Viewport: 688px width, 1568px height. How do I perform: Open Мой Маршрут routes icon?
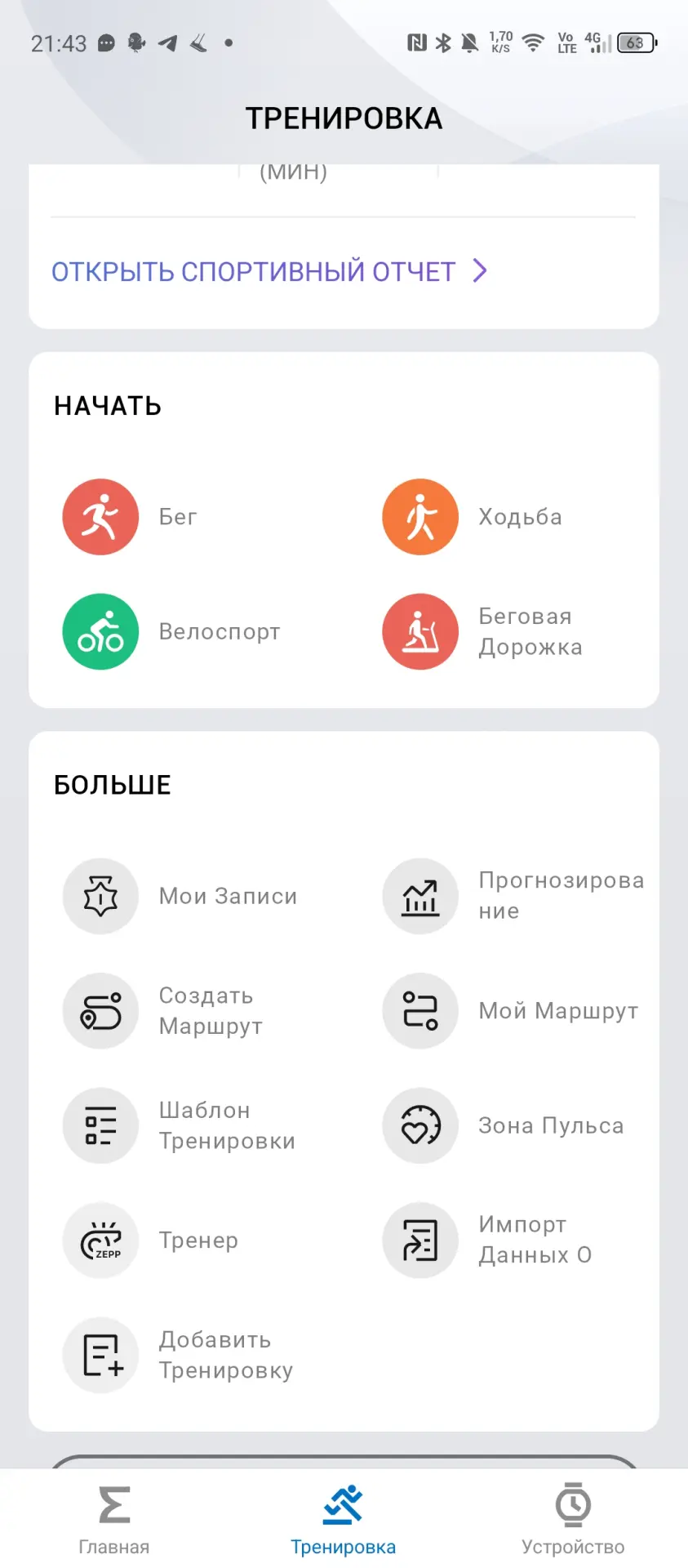(419, 1011)
